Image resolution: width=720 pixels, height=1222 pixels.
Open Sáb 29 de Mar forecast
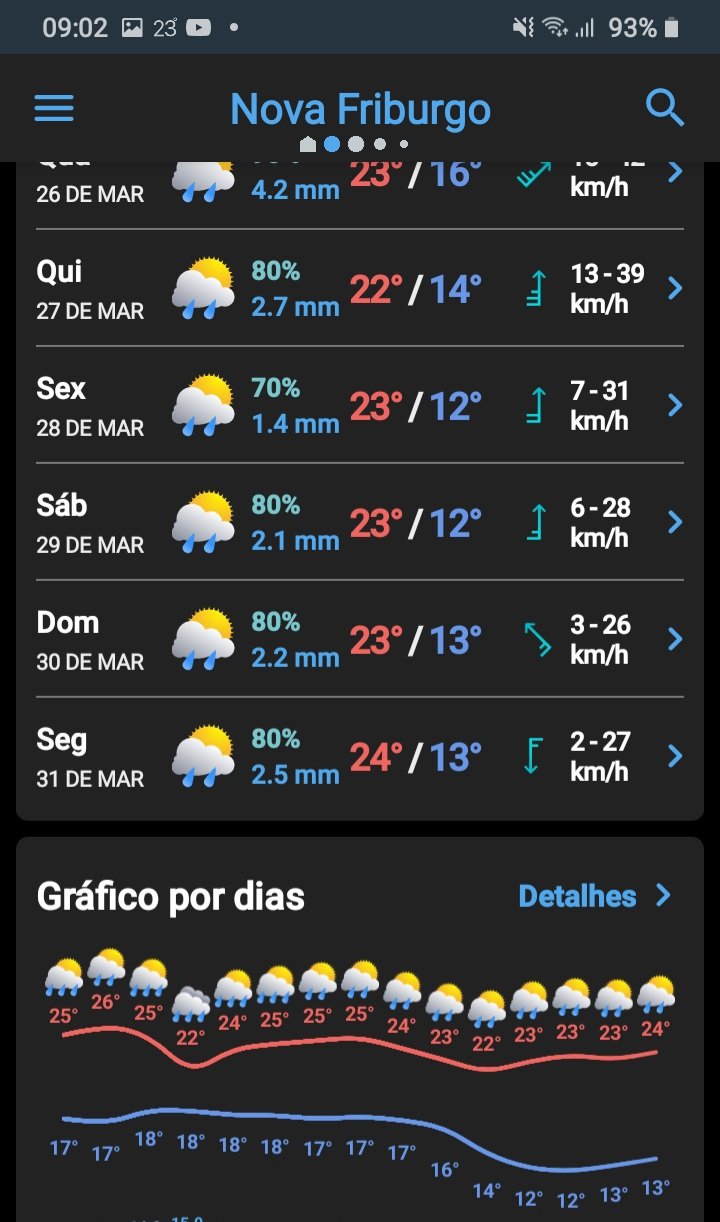coord(360,523)
